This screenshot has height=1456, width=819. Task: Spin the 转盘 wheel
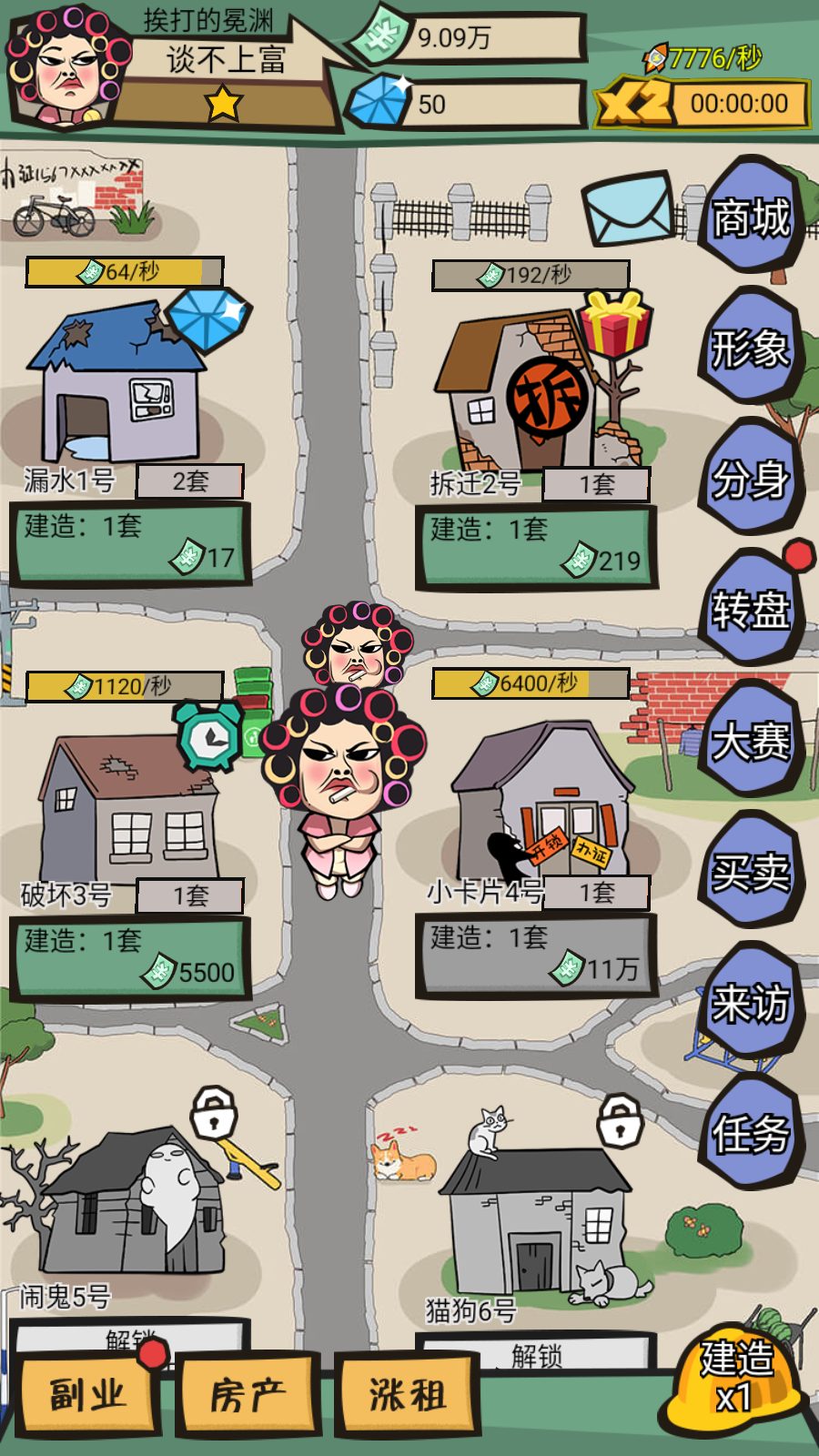pos(751,610)
